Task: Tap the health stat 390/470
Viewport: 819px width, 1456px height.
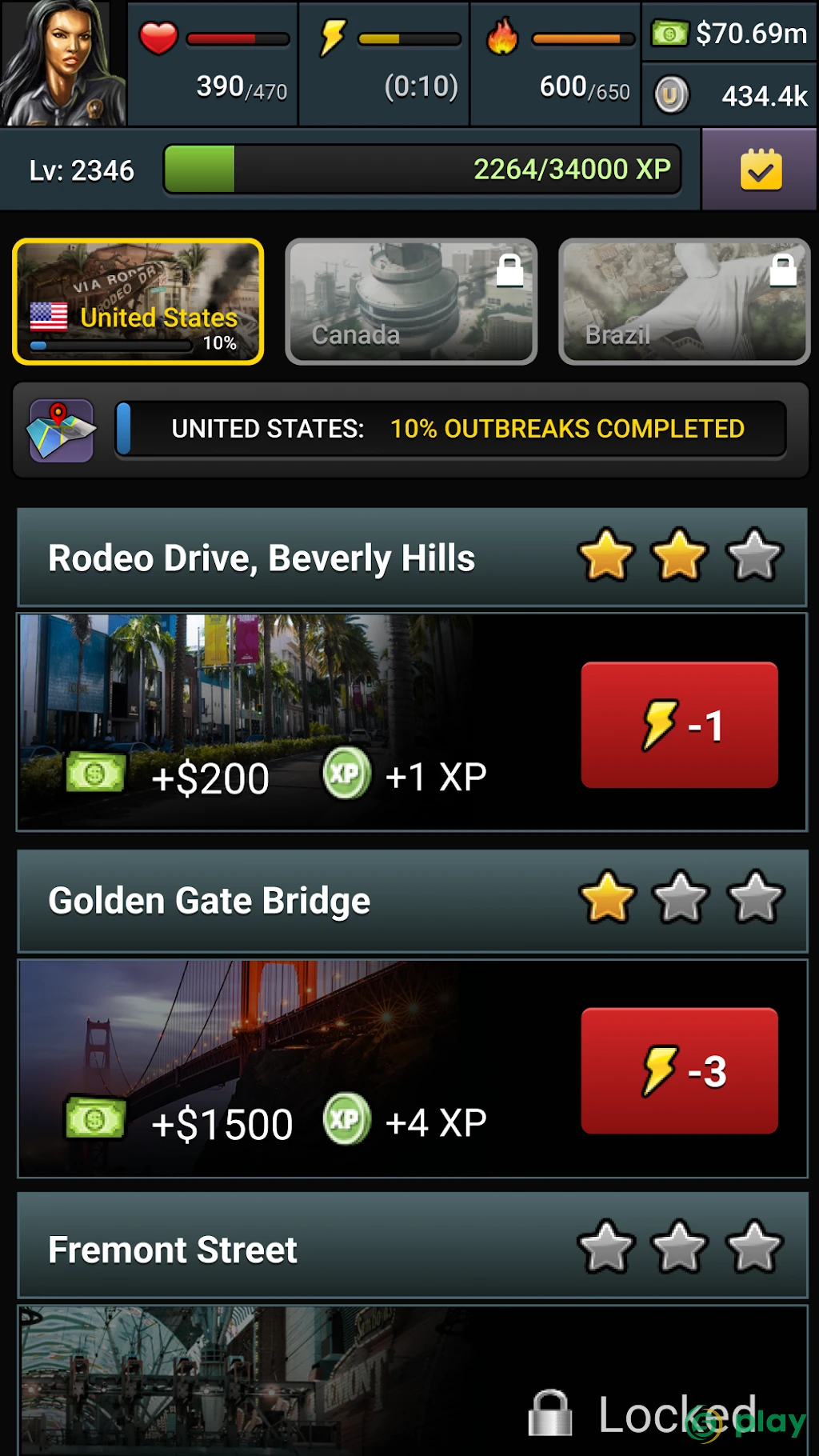Action: point(213,64)
